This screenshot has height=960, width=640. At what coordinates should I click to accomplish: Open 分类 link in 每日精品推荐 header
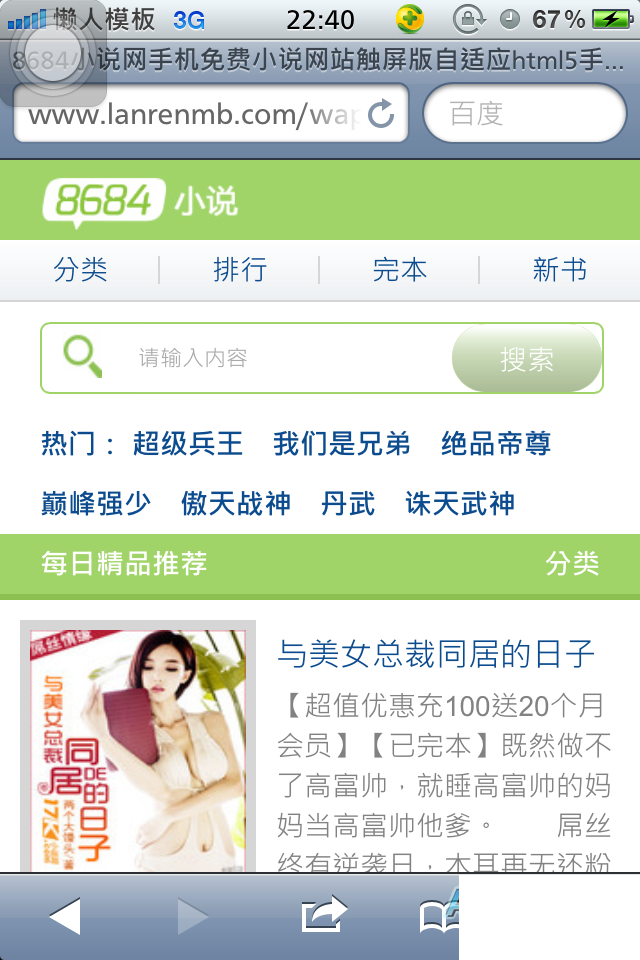coord(572,564)
